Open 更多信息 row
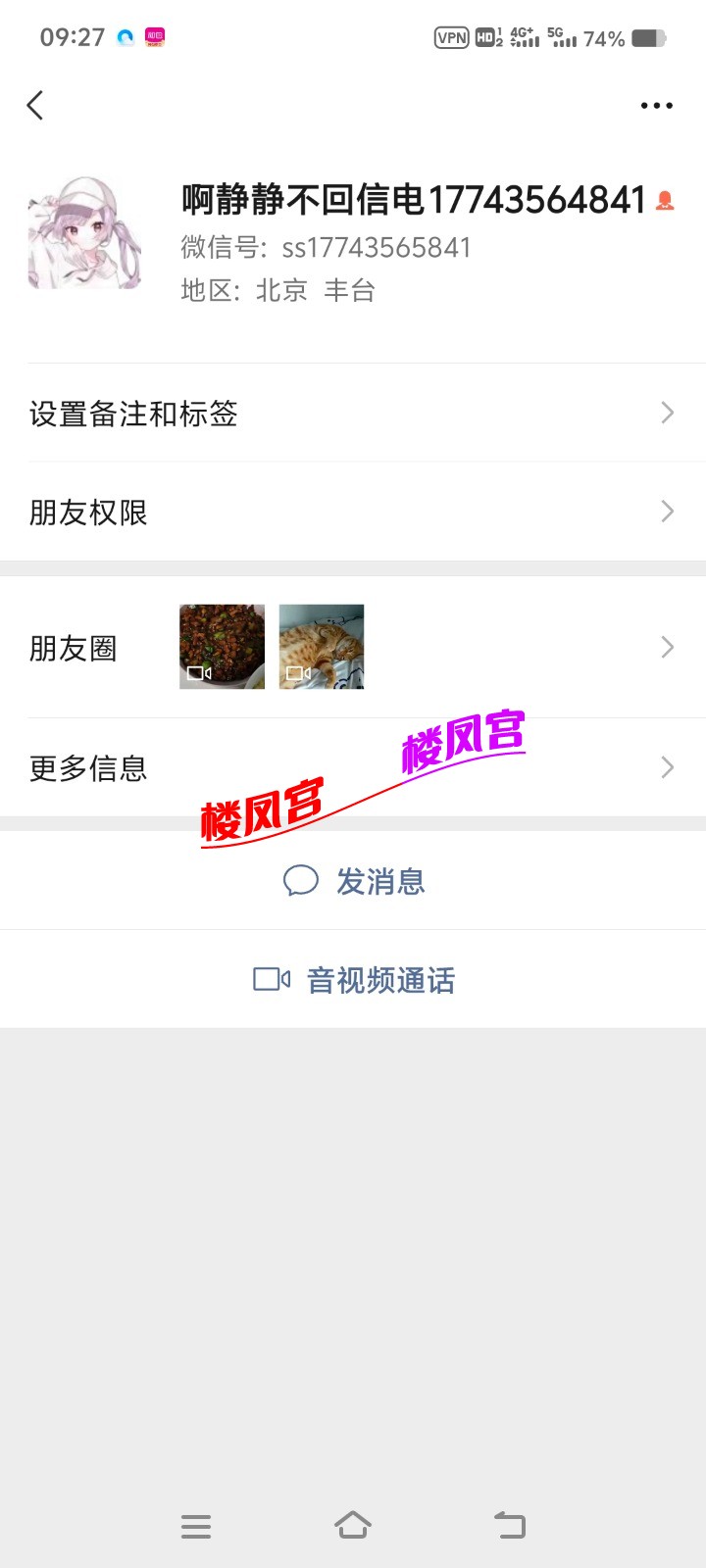This screenshot has width=706, height=1568. 353,767
